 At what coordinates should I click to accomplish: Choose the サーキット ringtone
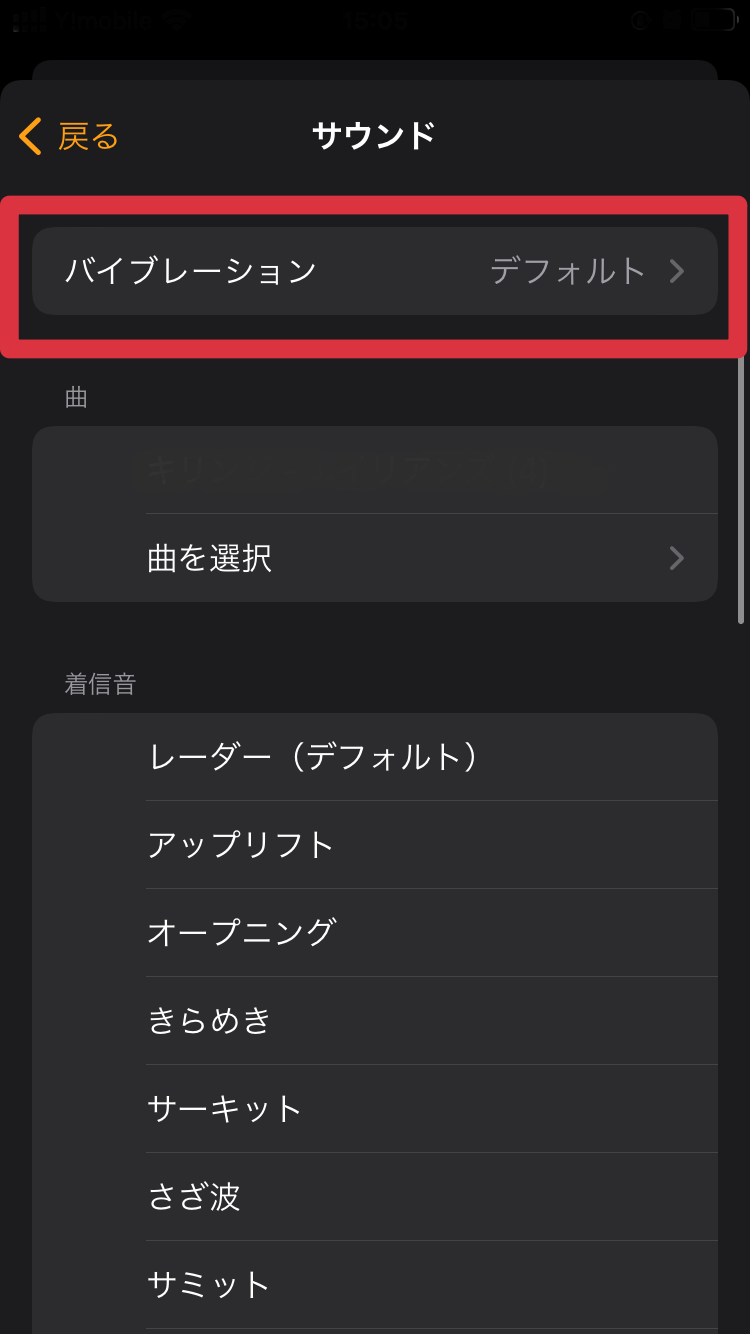[375, 1109]
